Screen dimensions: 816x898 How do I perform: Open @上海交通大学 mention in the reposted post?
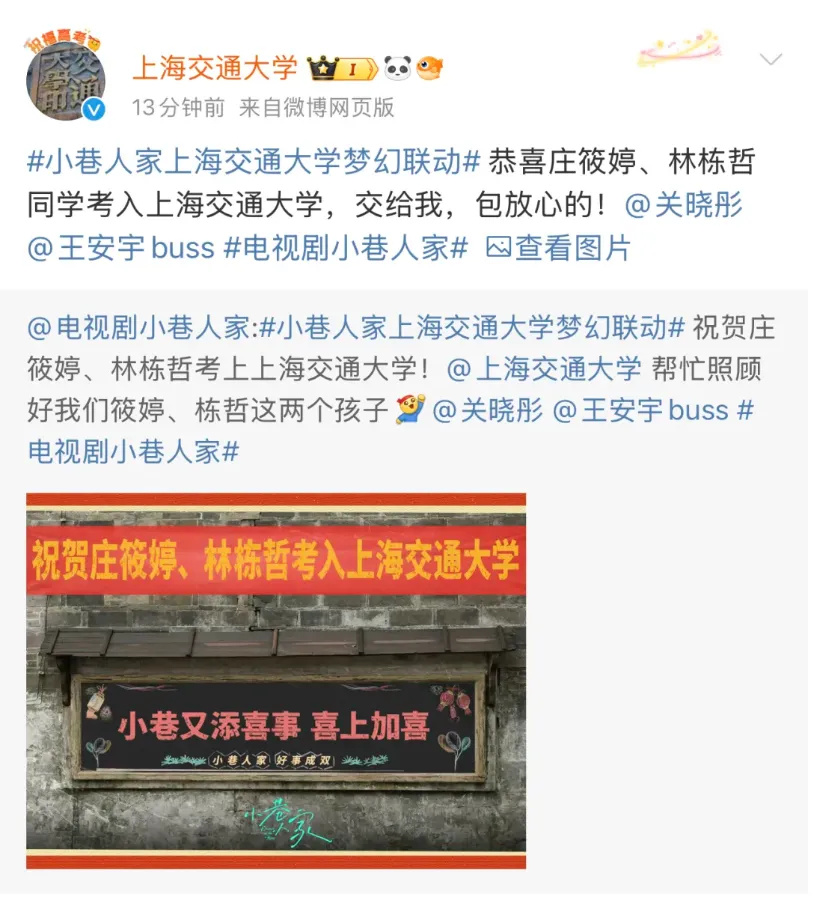click(544, 368)
